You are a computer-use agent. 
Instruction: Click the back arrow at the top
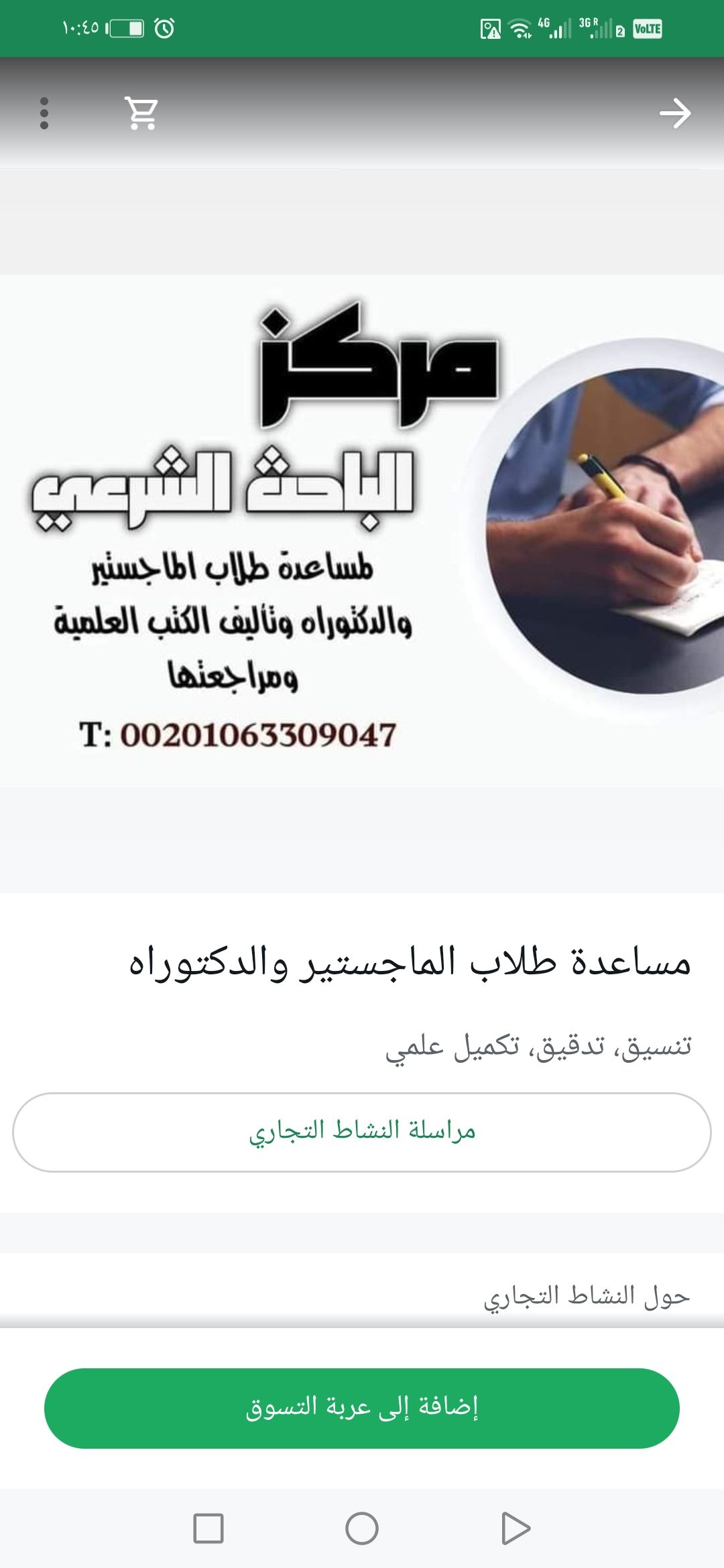pos(676,114)
